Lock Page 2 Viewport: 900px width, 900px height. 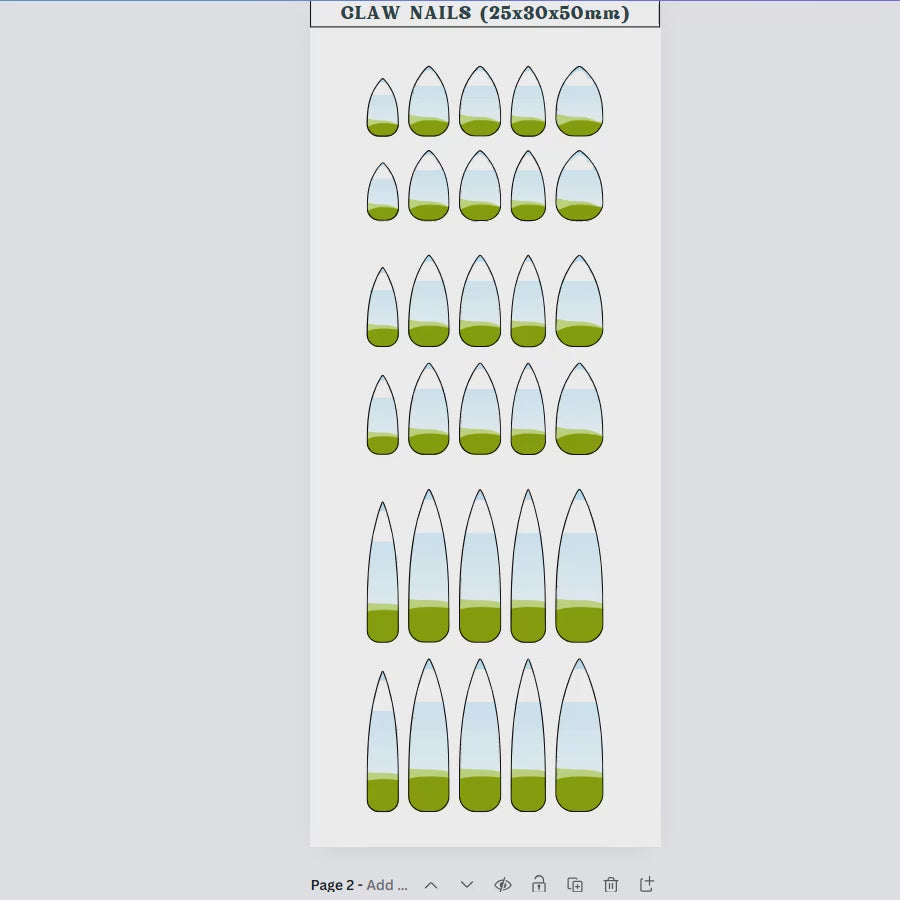coord(539,884)
